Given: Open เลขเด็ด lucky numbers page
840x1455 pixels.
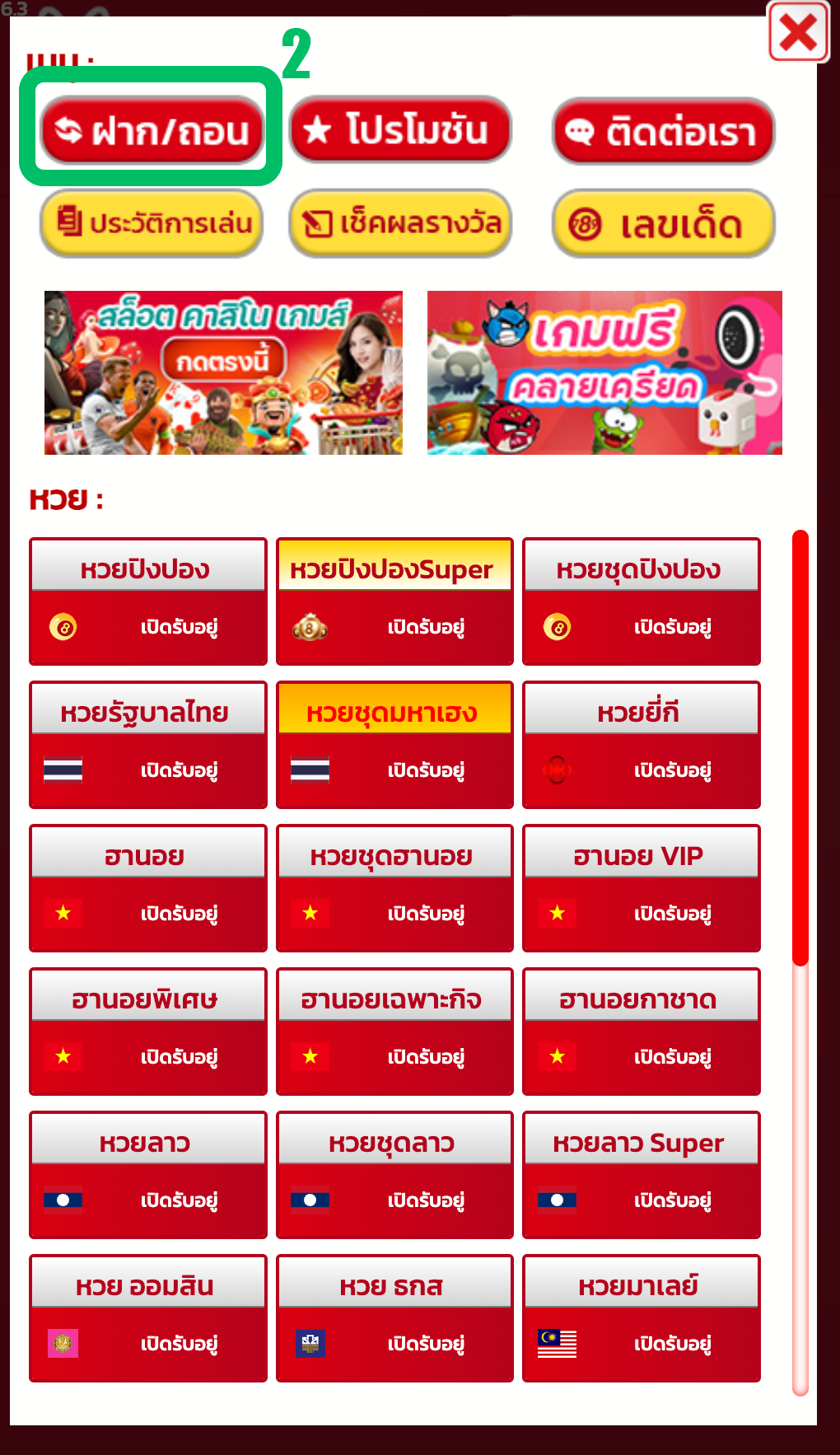Looking at the screenshot, I should point(662,223).
